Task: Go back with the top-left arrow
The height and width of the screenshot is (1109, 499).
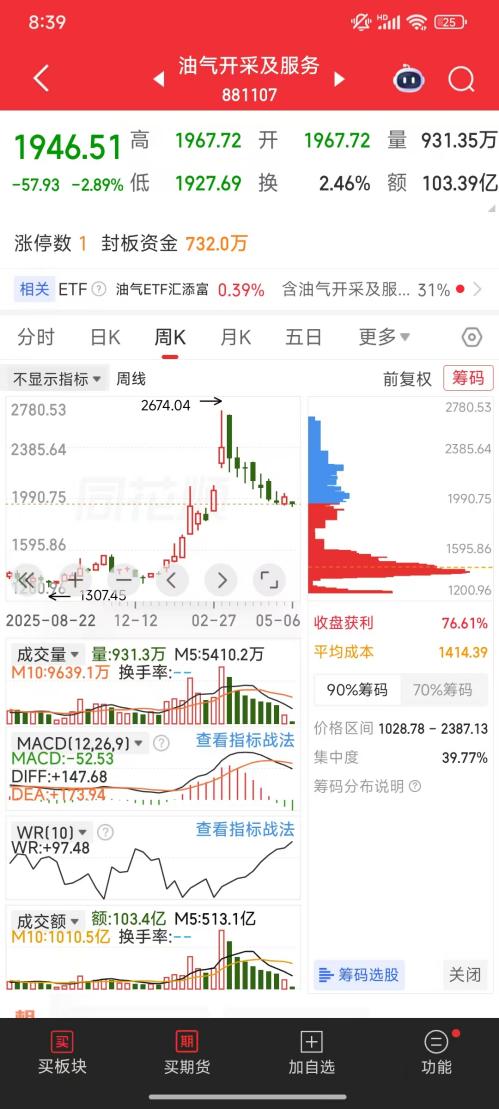Action: click(x=41, y=79)
